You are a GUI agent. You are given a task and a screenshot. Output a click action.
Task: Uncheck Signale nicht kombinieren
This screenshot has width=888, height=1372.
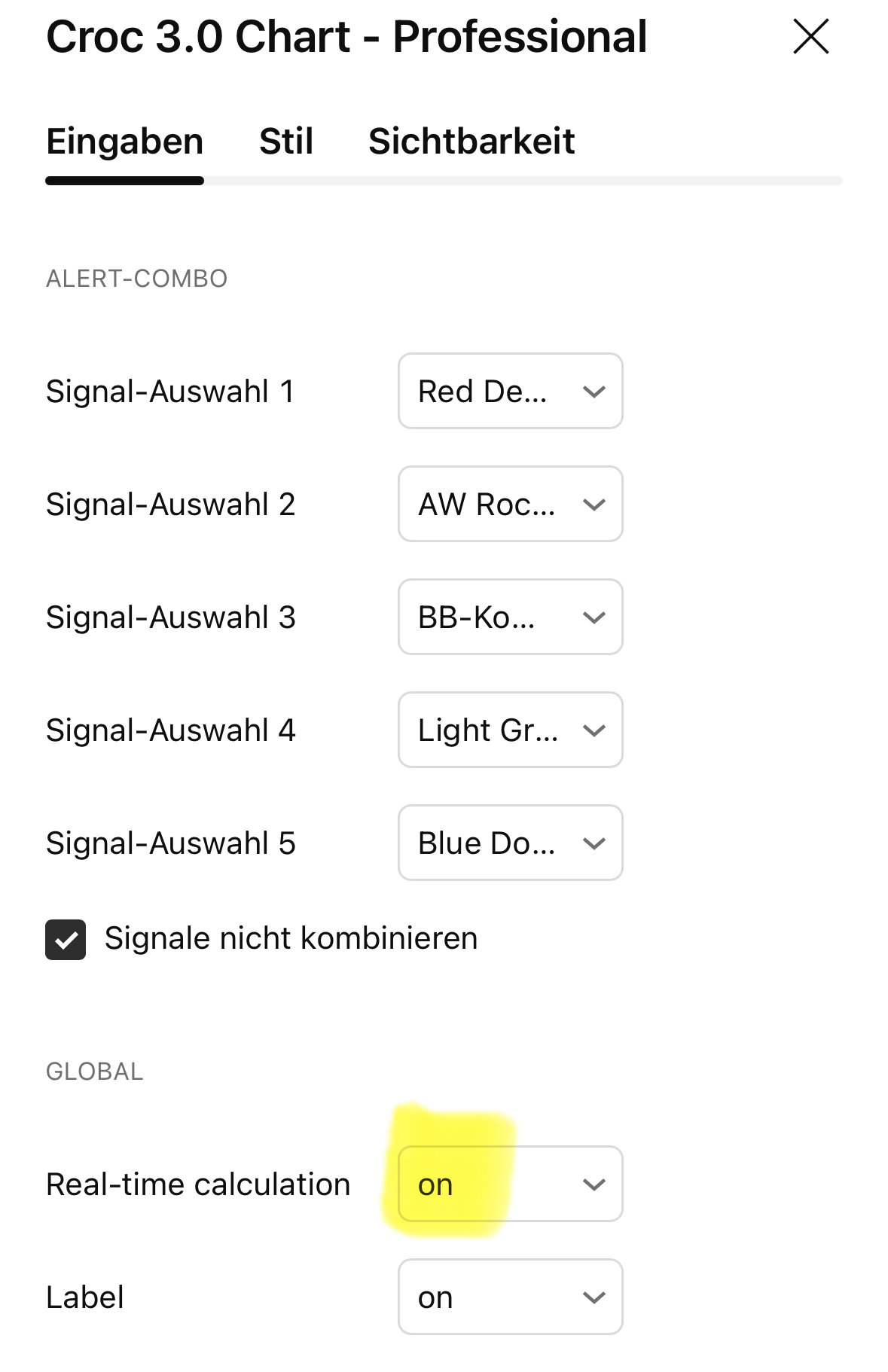pos(66,940)
